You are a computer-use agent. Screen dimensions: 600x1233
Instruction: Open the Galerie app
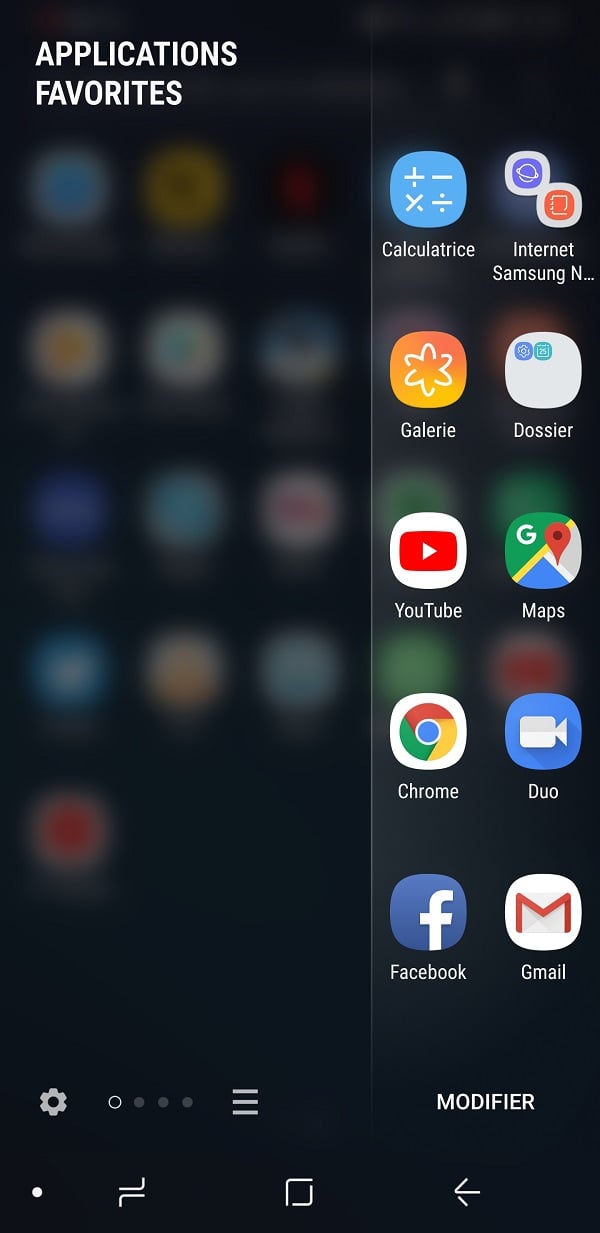428,370
